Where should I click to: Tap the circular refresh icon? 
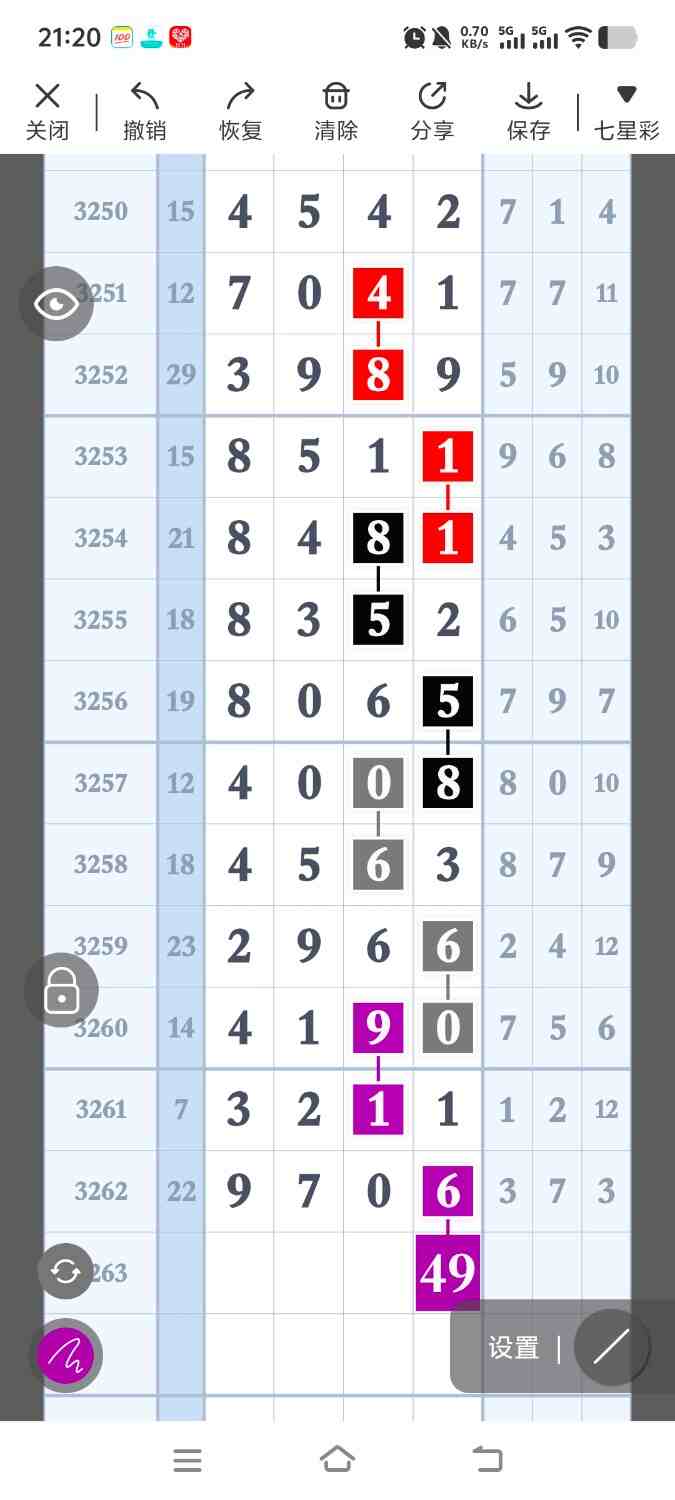coord(65,1271)
